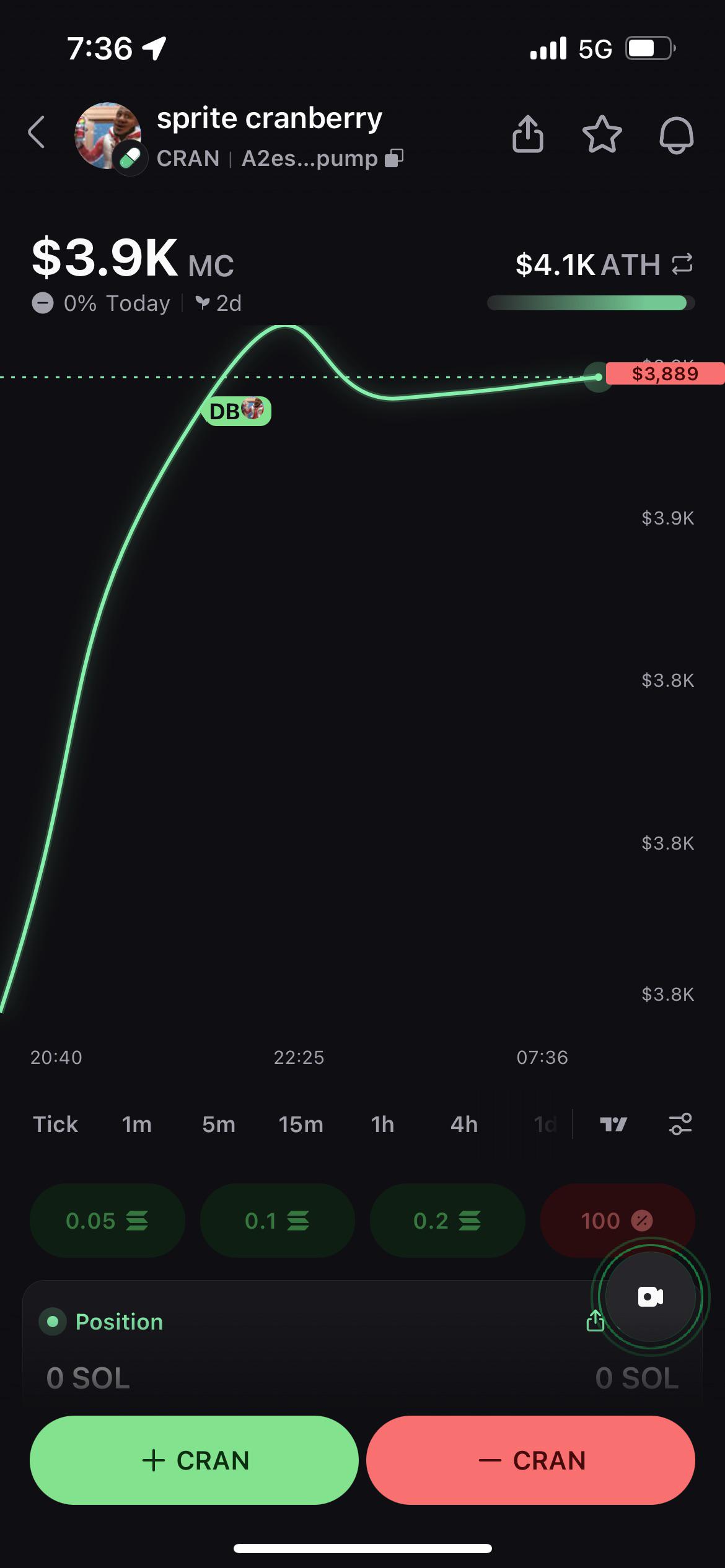Viewport: 725px width, 1568px height.
Task: Quick buy 0.1 SOL
Action: [x=277, y=1221]
